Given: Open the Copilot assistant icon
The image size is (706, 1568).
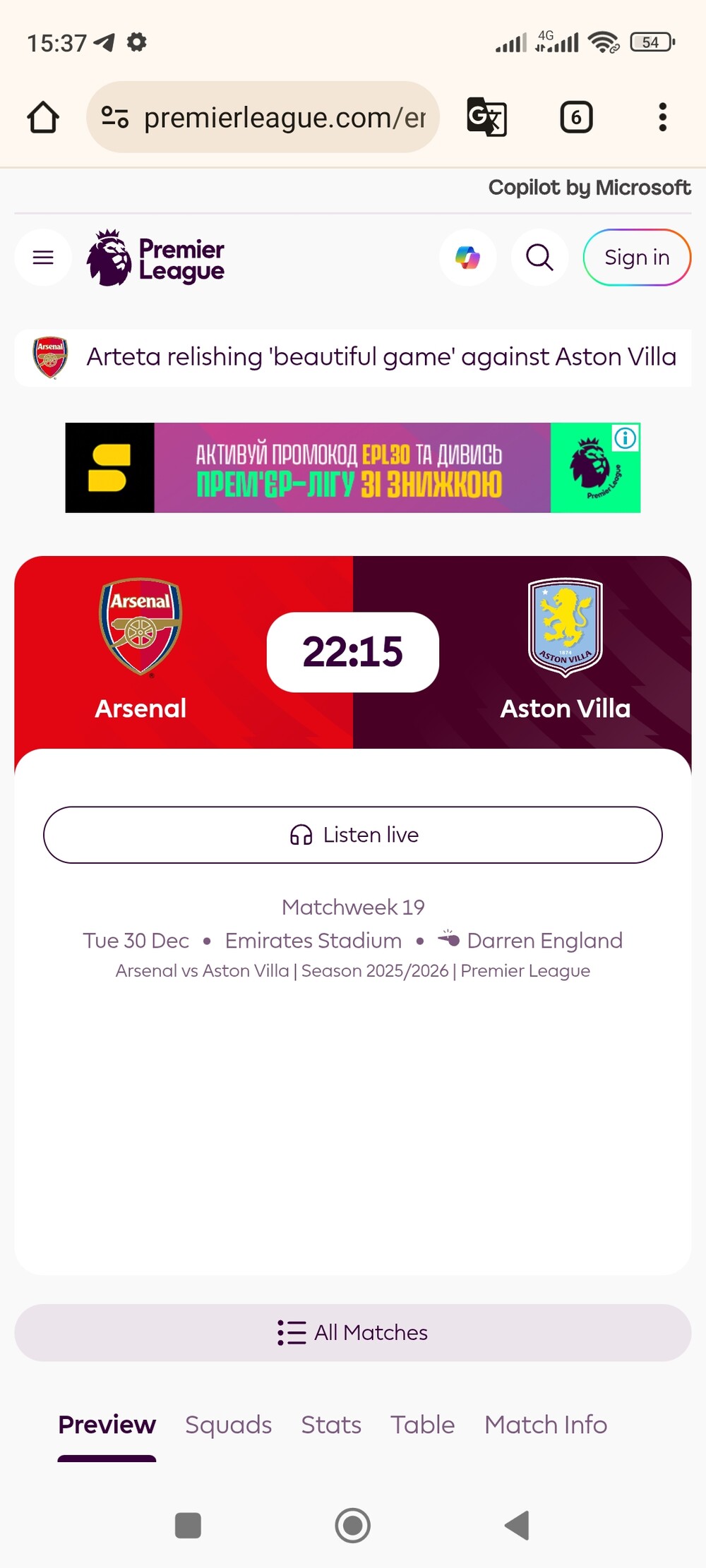Looking at the screenshot, I should tap(467, 258).
